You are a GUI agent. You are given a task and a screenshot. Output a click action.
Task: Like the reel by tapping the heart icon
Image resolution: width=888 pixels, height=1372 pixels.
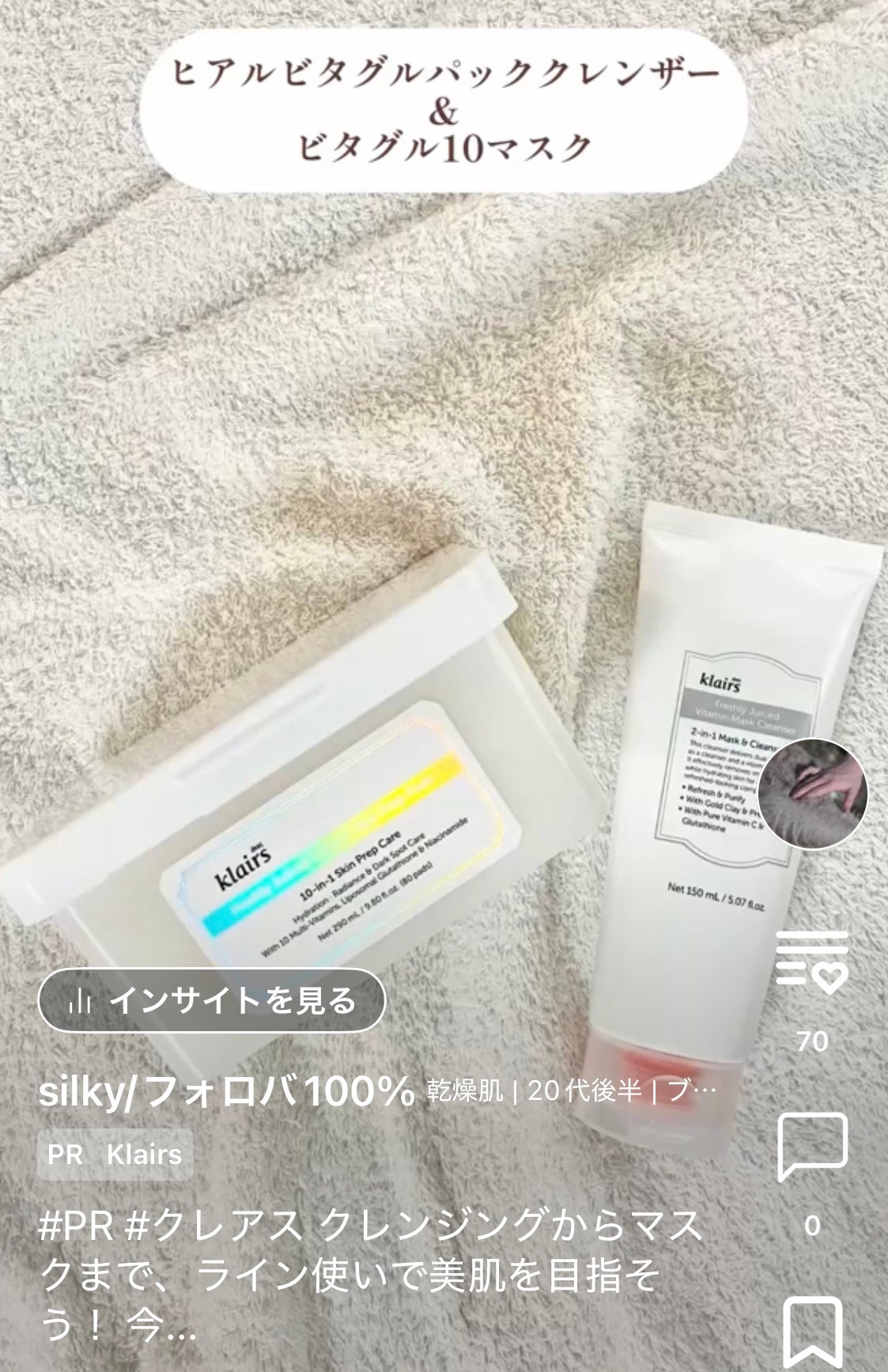click(829, 981)
